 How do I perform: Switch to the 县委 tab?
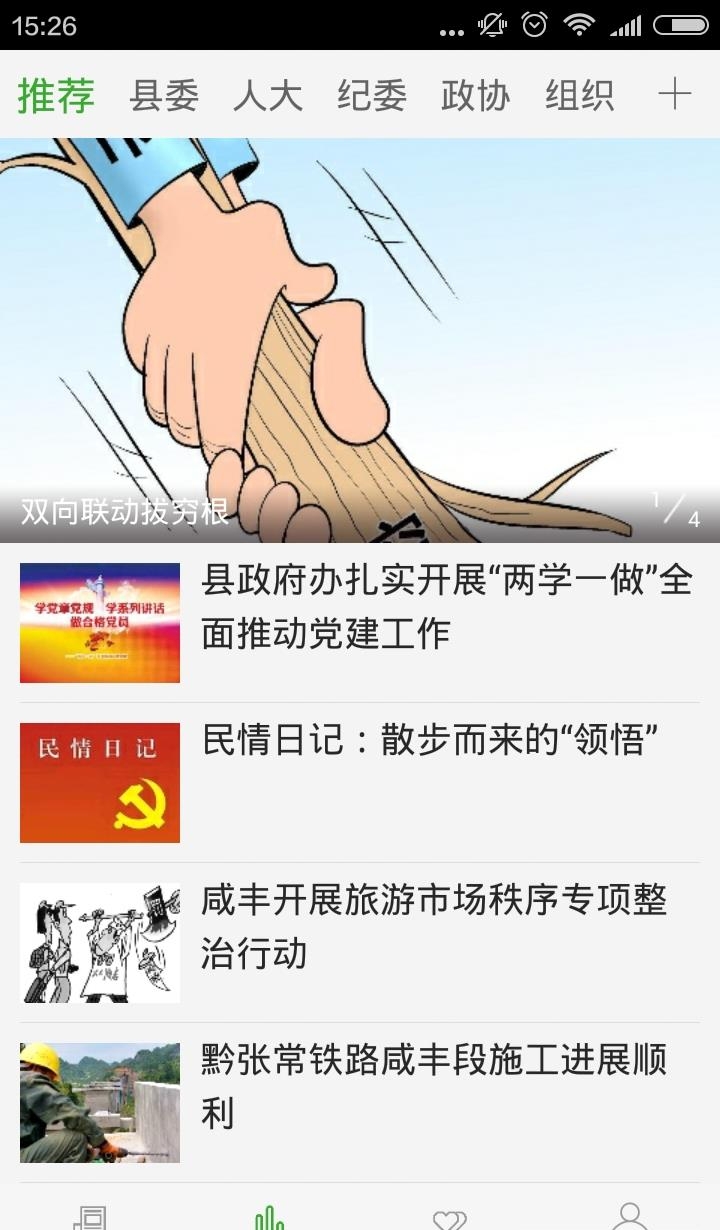164,95
